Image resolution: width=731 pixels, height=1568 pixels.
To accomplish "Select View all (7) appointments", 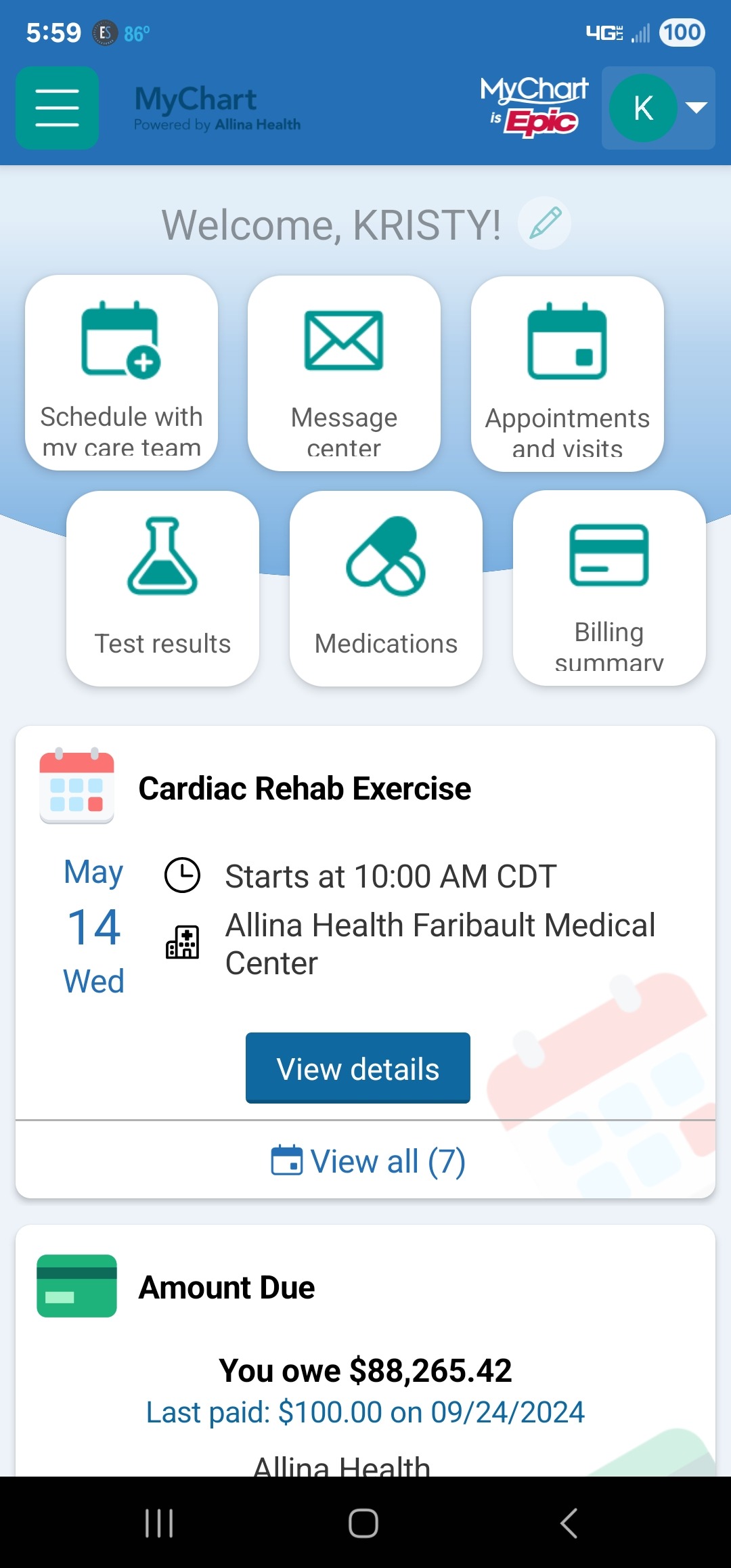I will tap(368, 1161).
